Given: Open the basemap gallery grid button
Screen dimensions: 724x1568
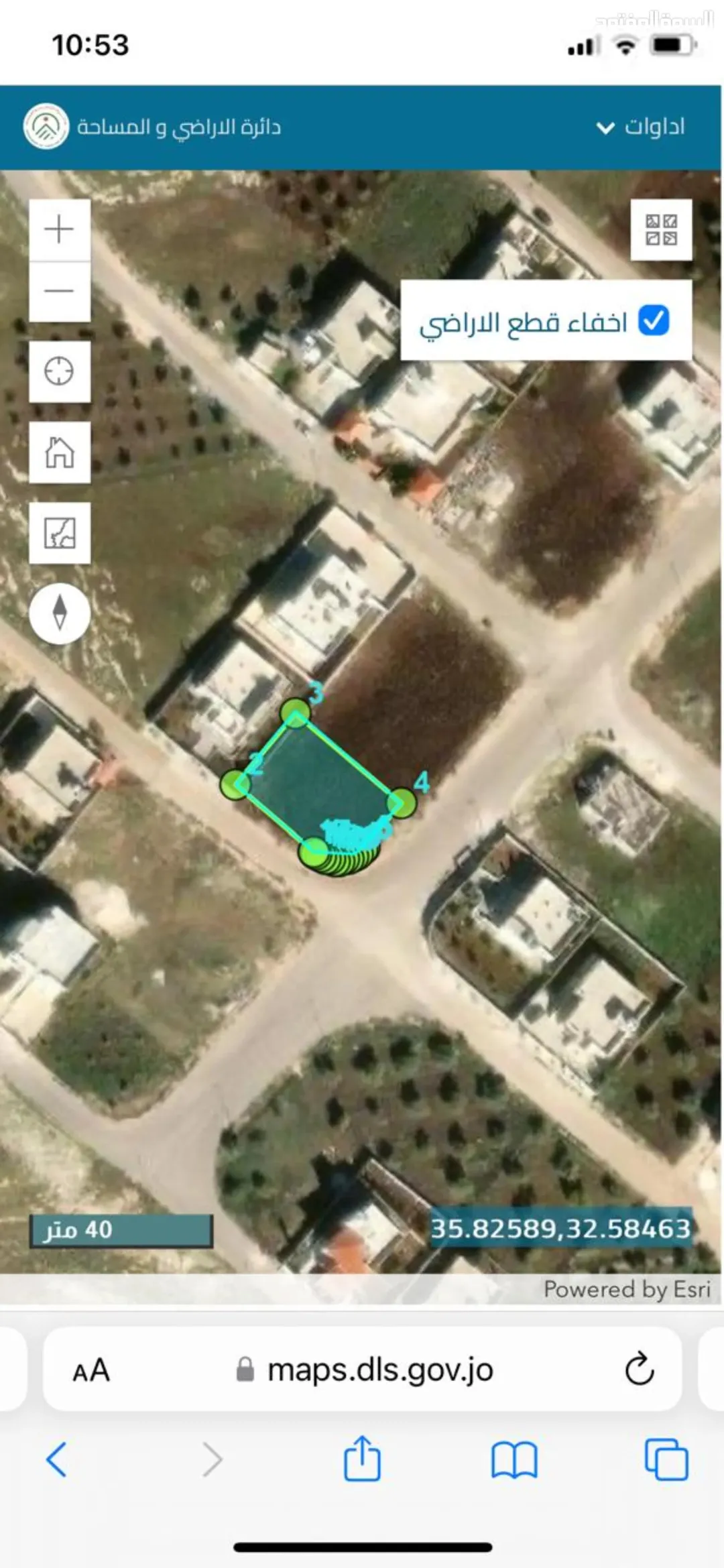Looking at the screenshot, I should (x=661, y=230).
